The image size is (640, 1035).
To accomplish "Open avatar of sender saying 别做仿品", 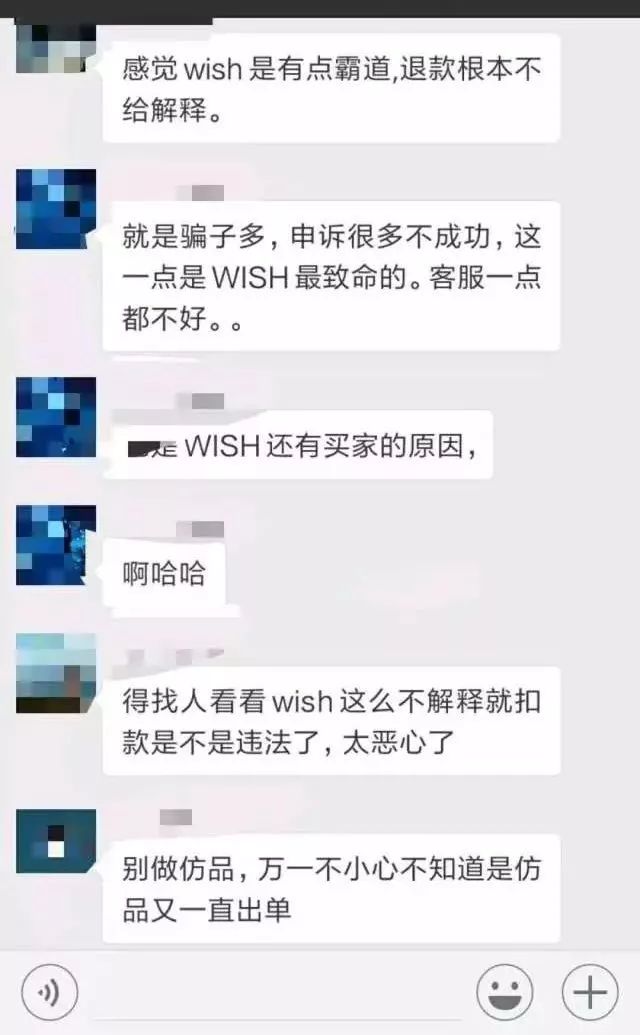I will click(56, 841).
